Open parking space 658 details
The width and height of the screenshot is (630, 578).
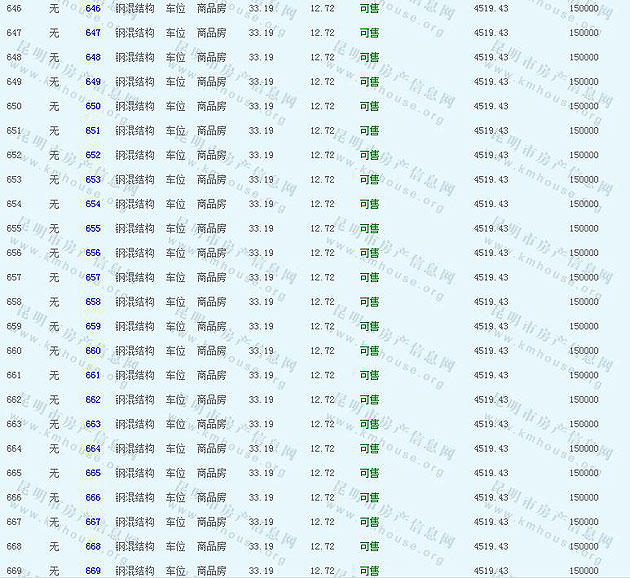point(93,302)
